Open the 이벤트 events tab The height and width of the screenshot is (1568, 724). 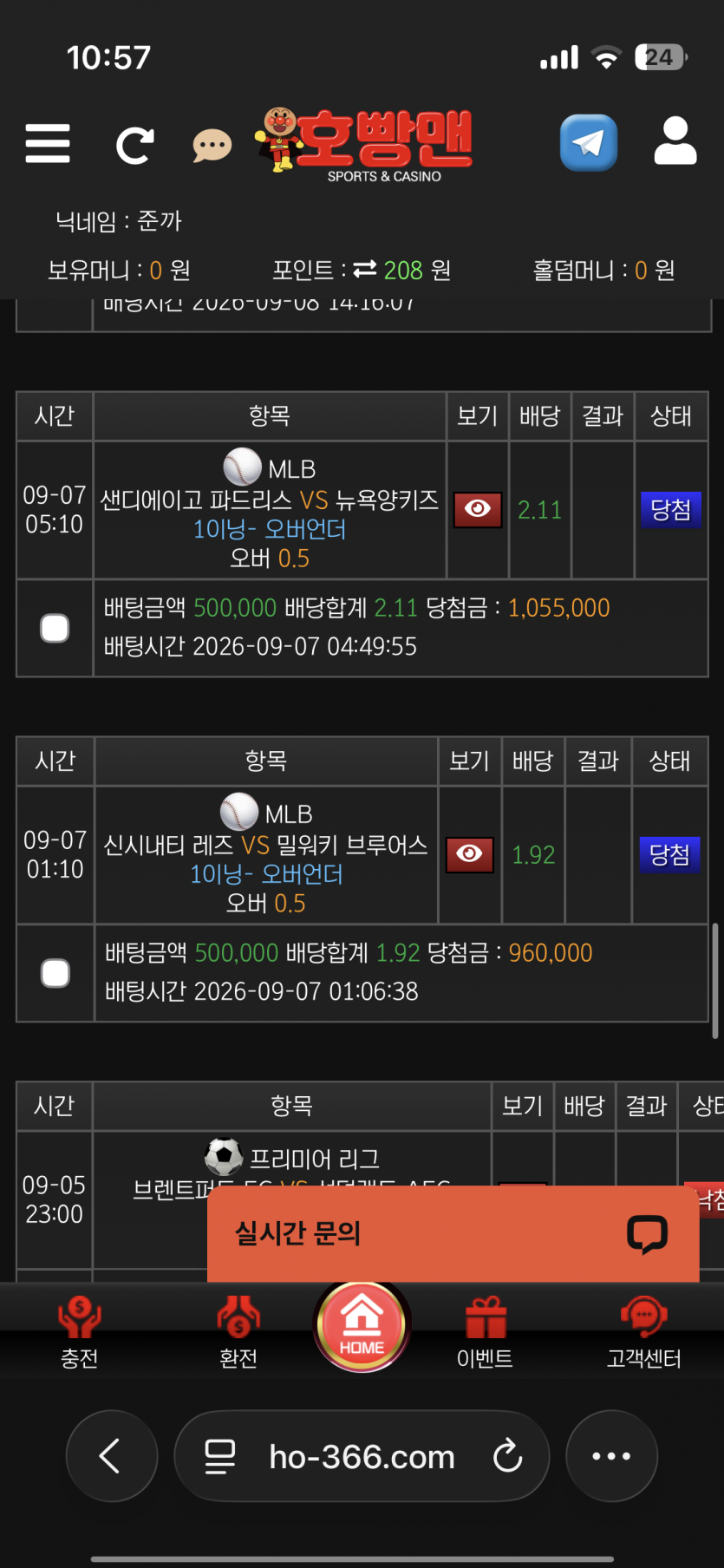(x=486, y=1333)
